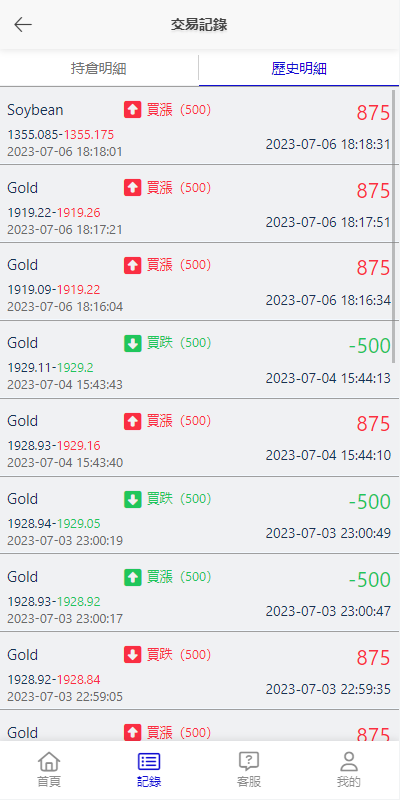Go back using the arrow icon
Screen dimensions: 400x800
coord(23,24)
